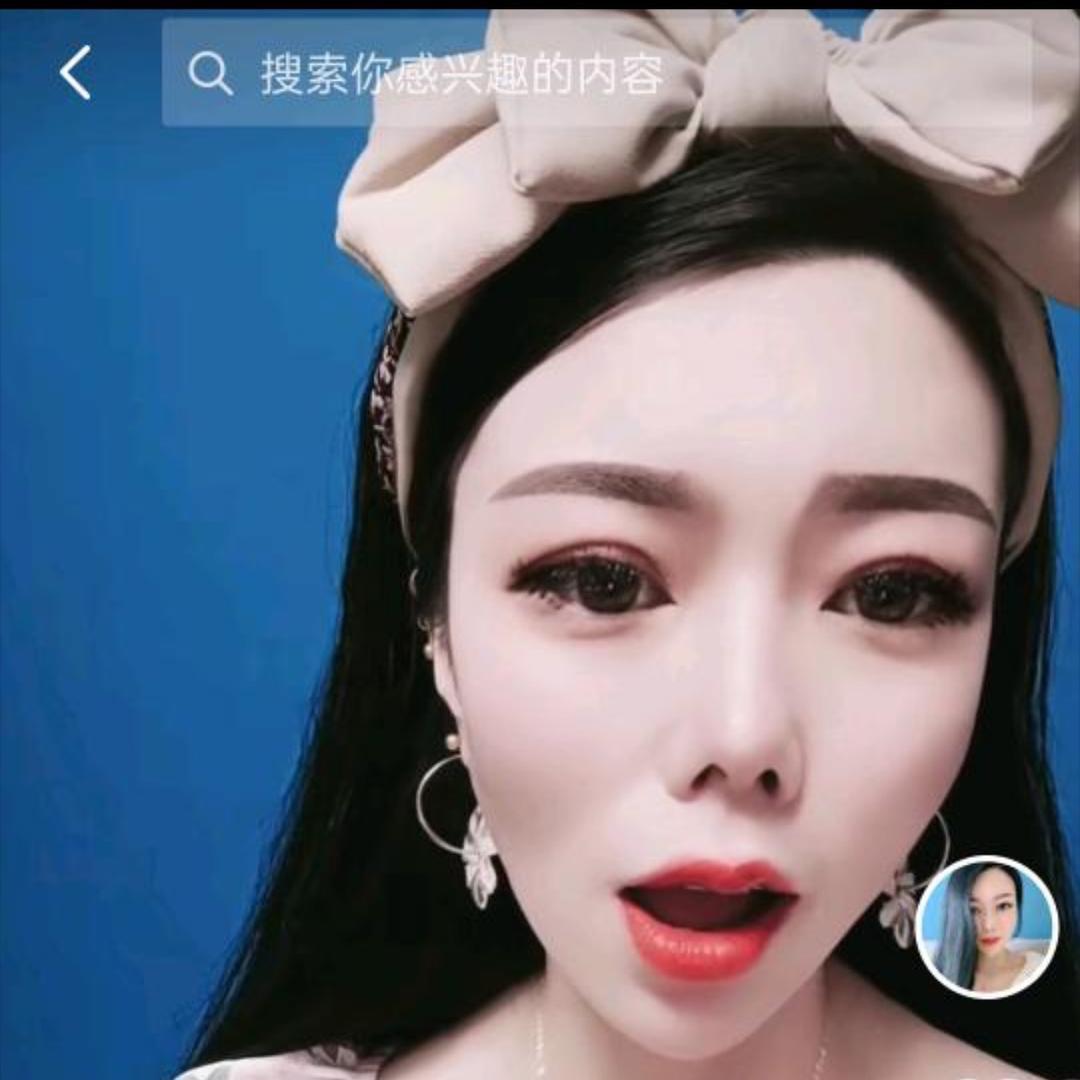
Task: Open the creator's circular profile avatar
Action: click(986, 927)
